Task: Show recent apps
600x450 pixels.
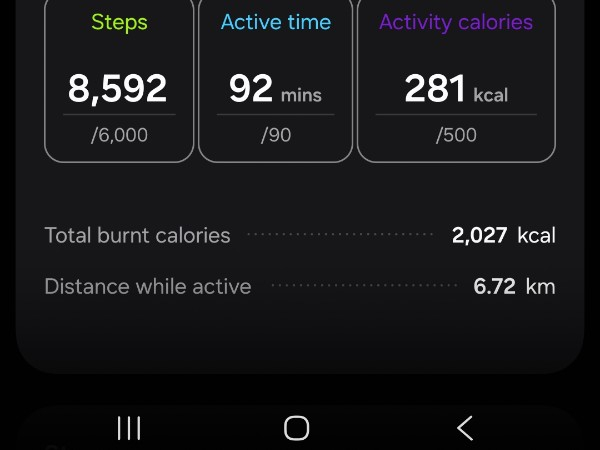Action: (129, 428)
